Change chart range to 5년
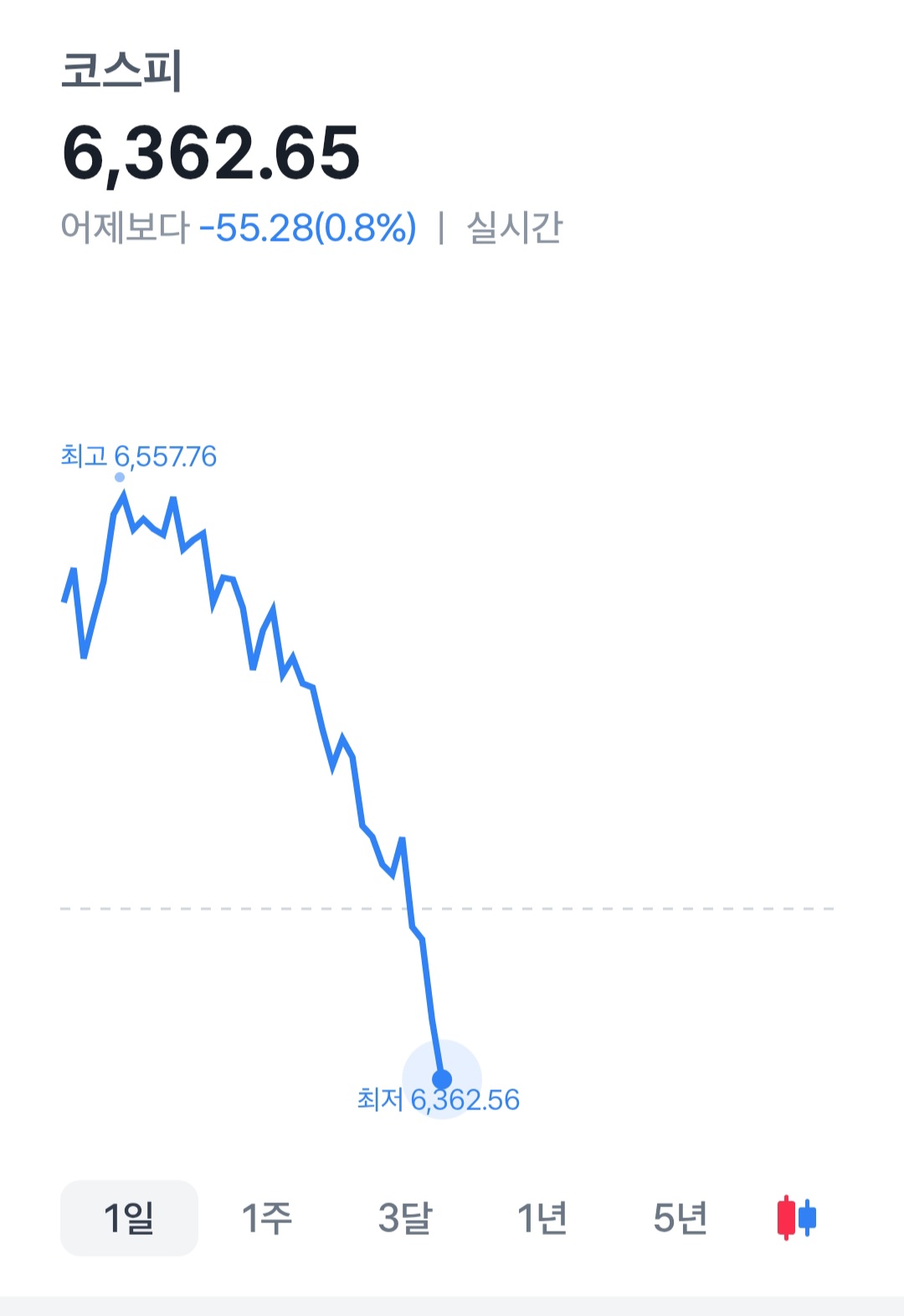The height and width of the screenshot is (1316, 904). pos(680,1217)
